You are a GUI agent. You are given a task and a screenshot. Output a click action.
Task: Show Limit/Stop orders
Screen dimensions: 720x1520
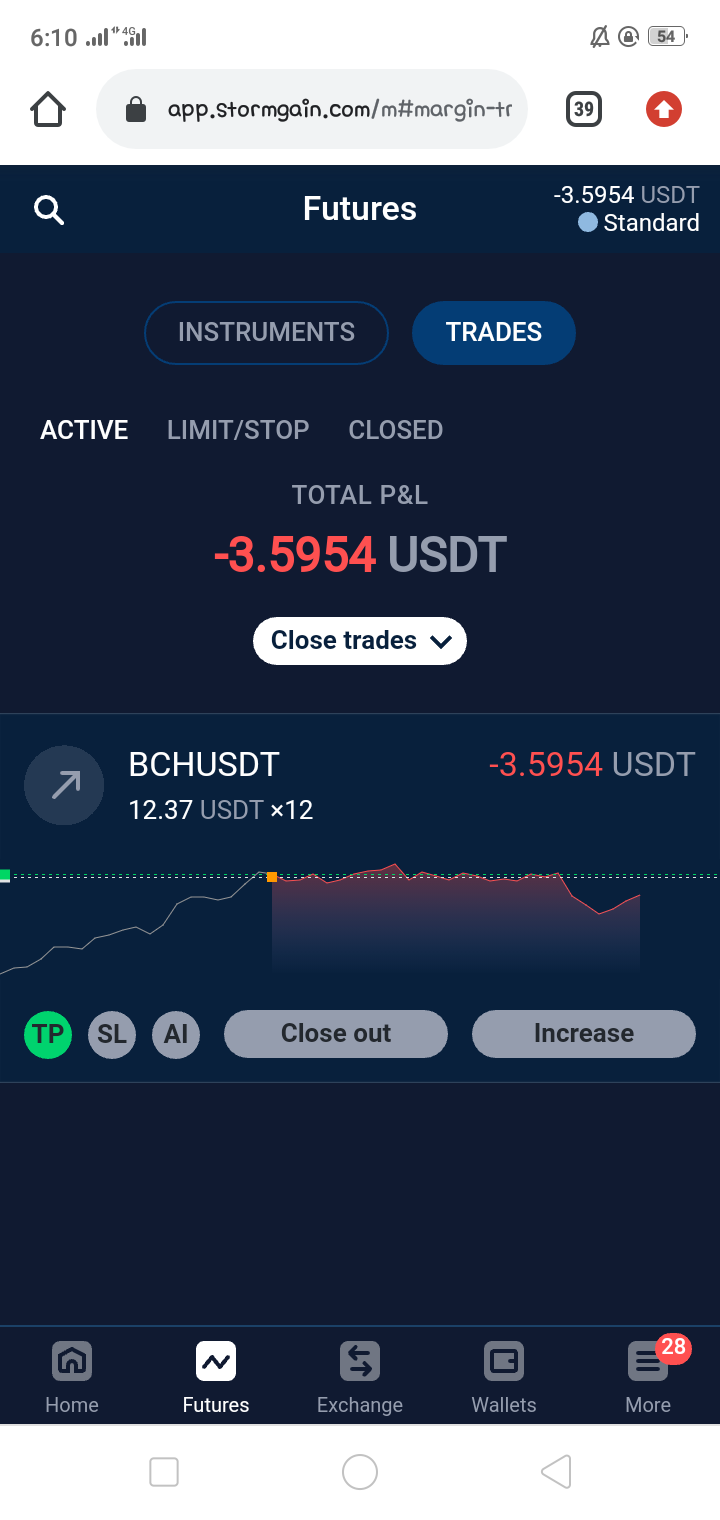[238, 430]
